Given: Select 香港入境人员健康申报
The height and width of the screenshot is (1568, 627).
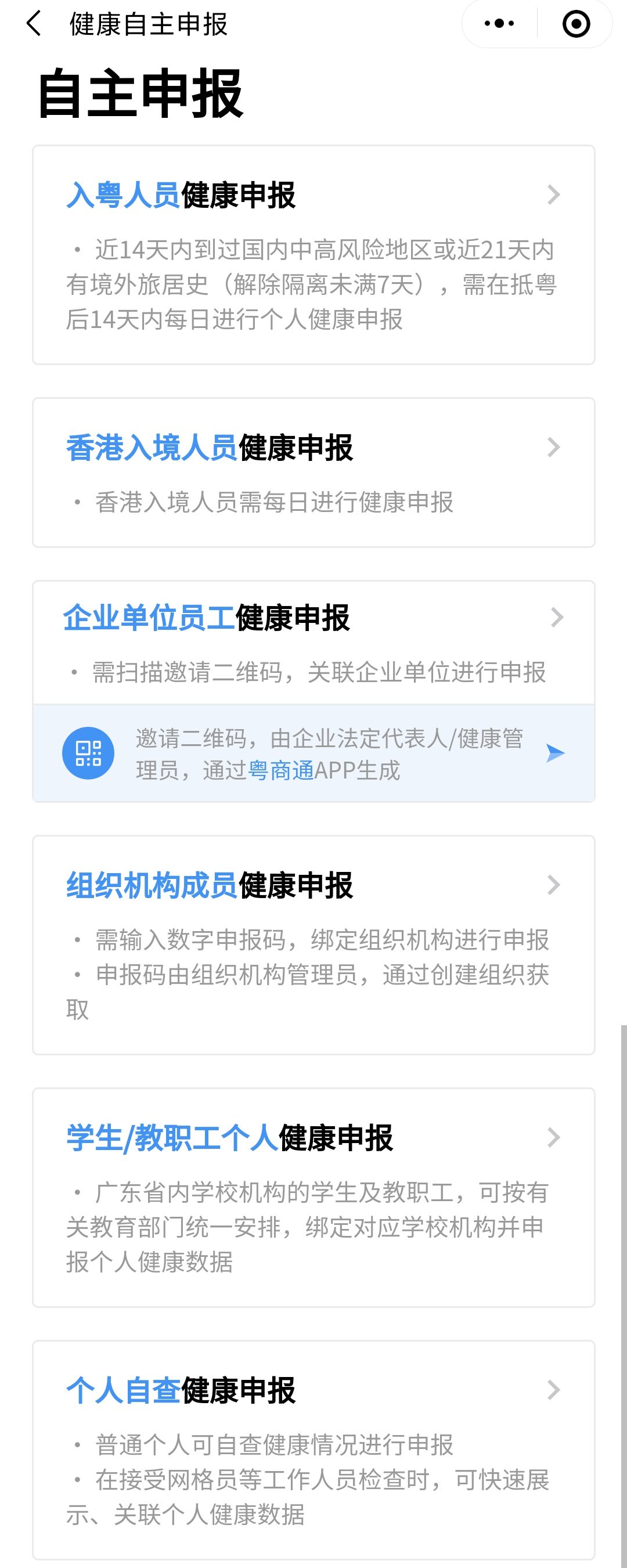Looking at the screenshot, I should (x=313, y=472).
